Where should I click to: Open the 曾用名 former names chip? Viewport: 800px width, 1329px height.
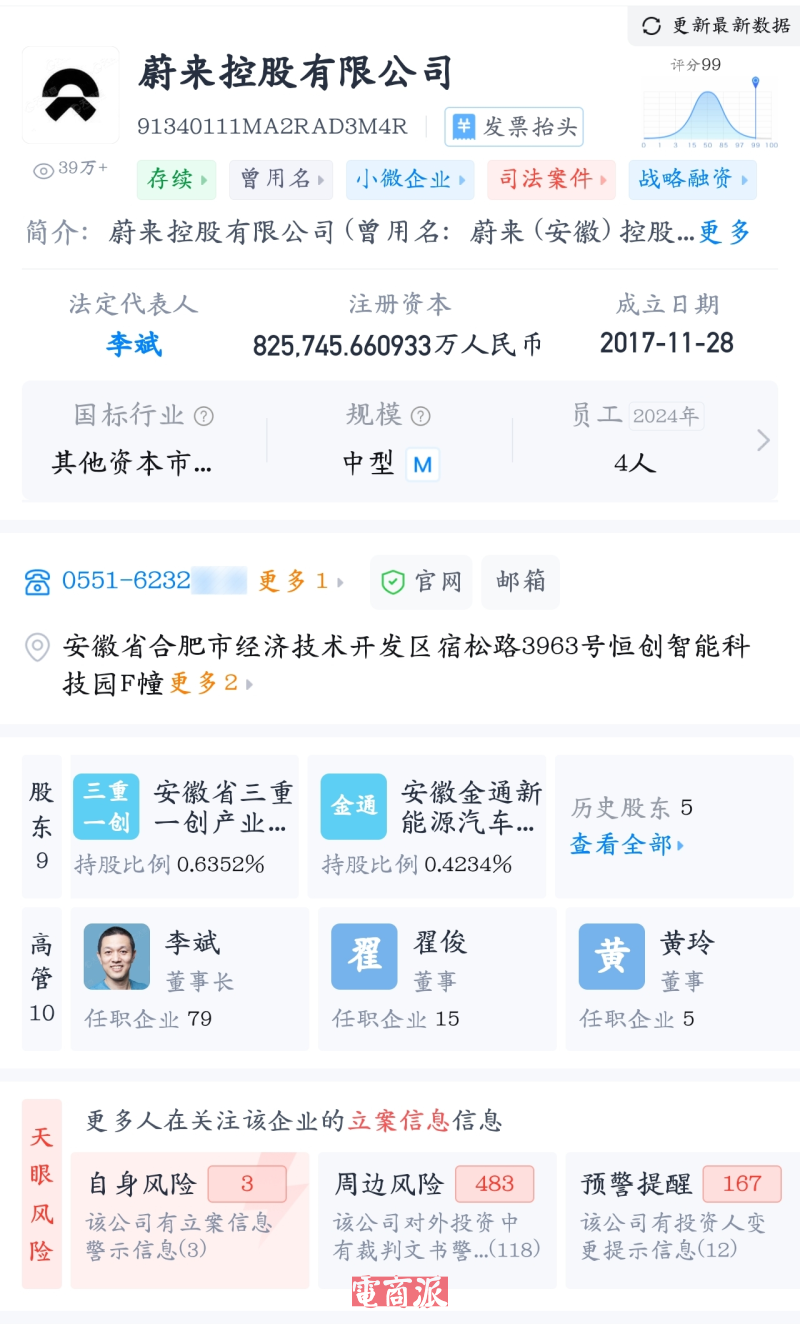(280, 180)
